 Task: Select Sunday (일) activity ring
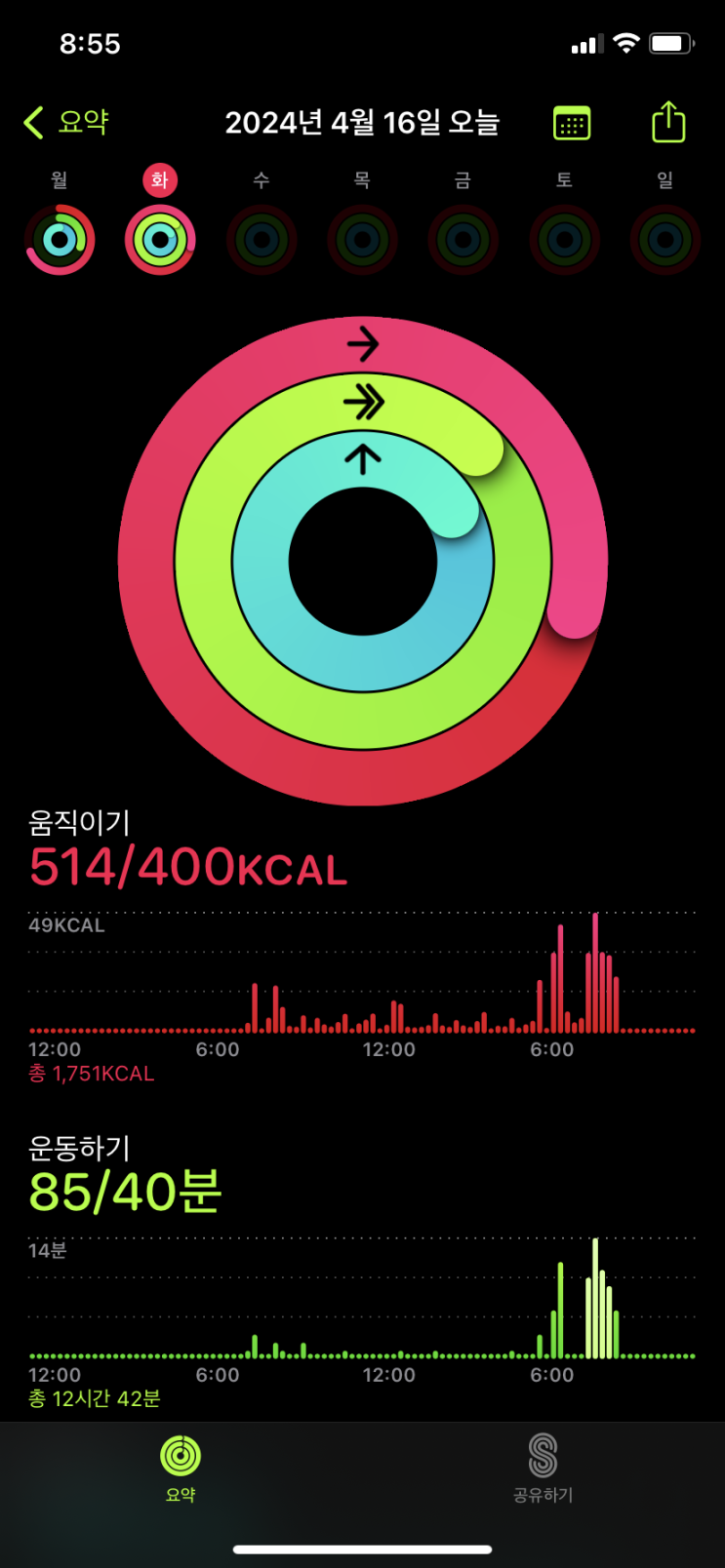pos(665,239)
